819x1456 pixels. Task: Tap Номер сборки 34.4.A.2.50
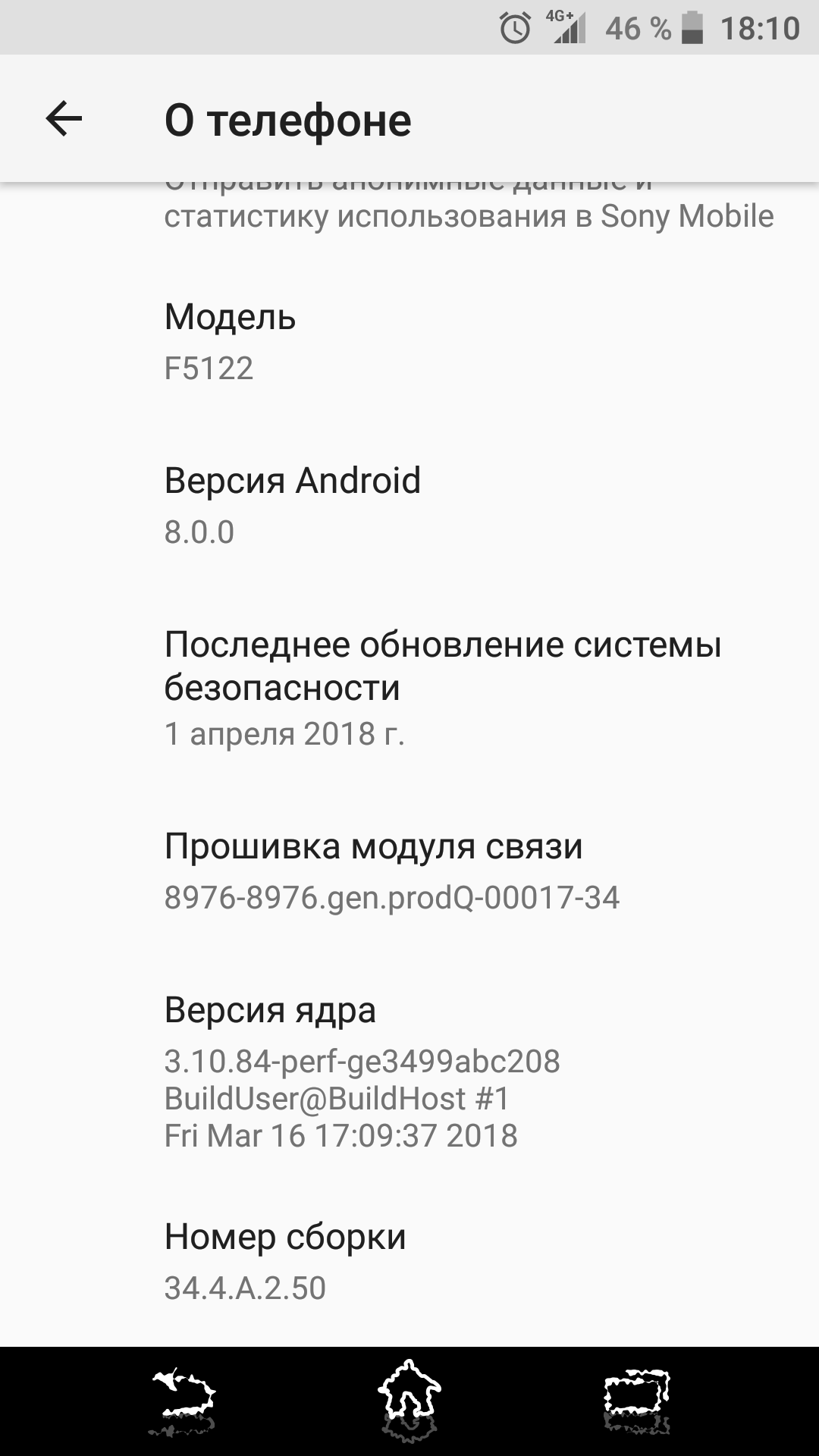(409, 1262)
